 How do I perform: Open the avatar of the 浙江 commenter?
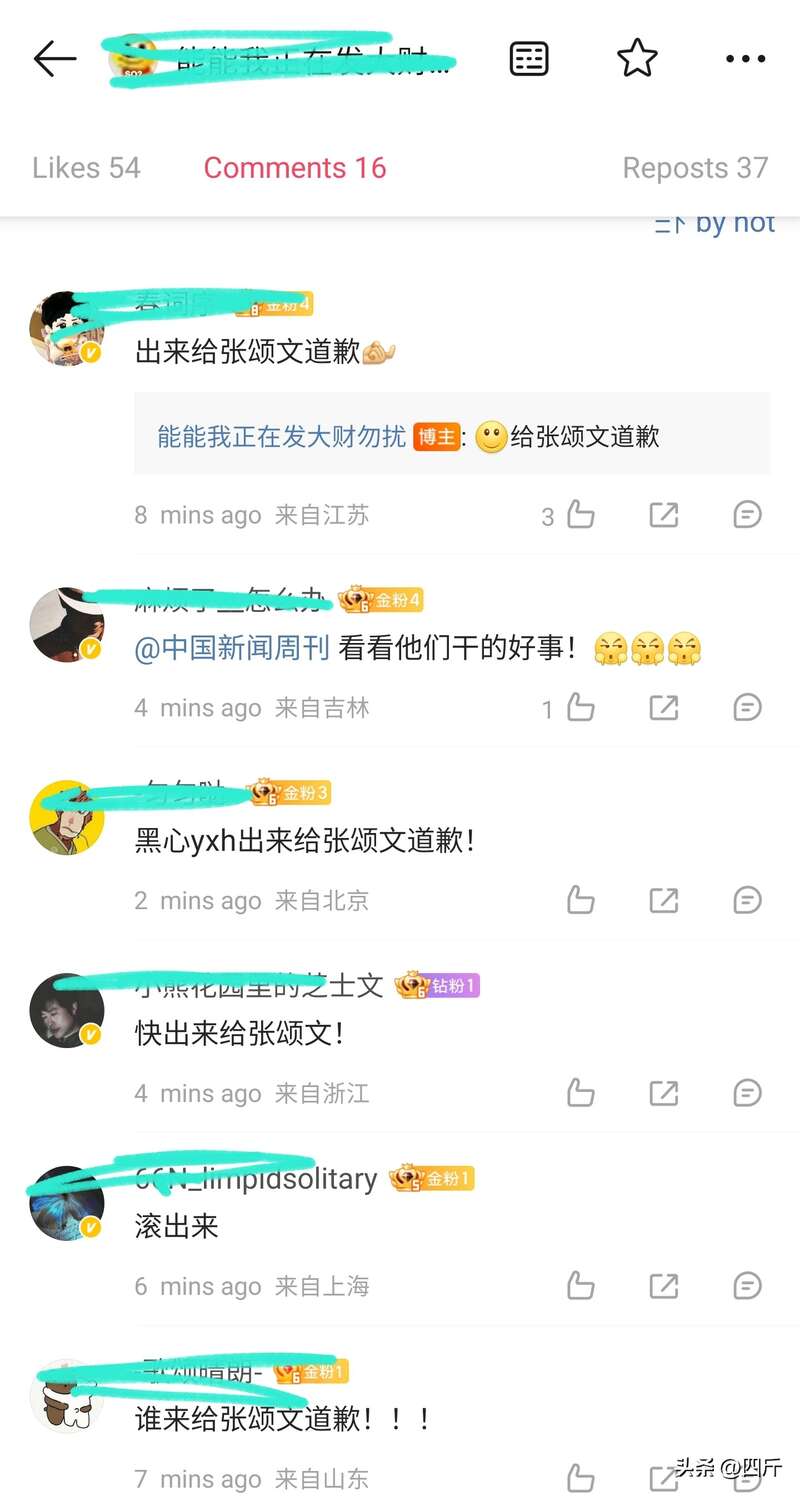tap(67, 1010)
